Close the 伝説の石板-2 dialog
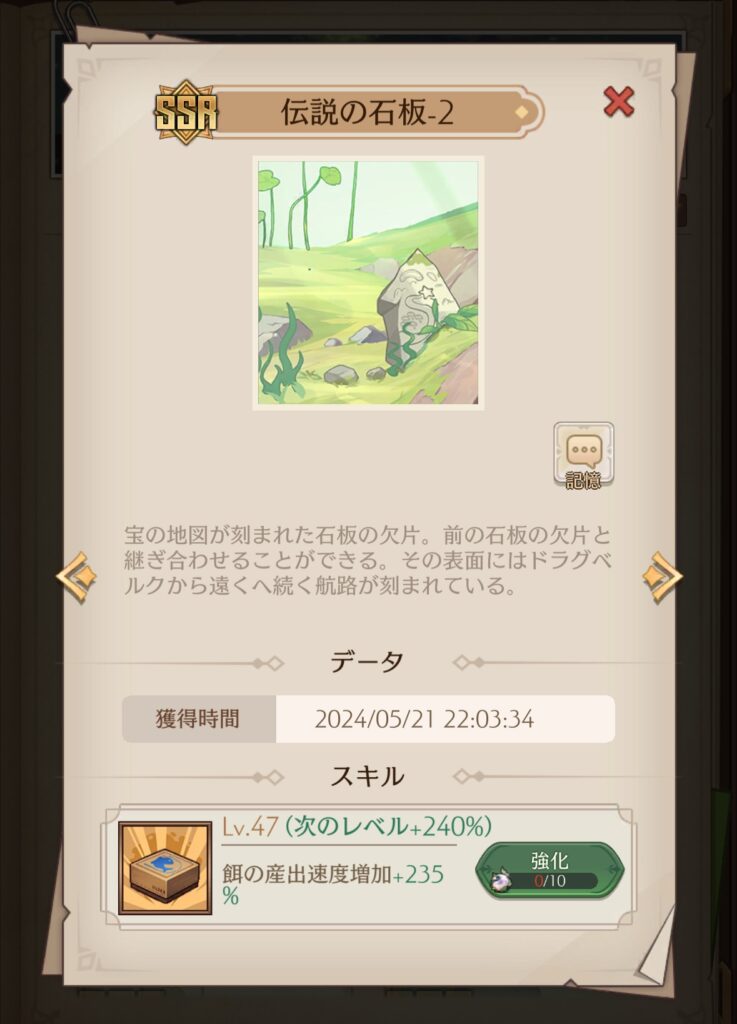Image resolution: width=737 pixels, height=1024 pixels. pyautogui.click(x=619, y=102)
